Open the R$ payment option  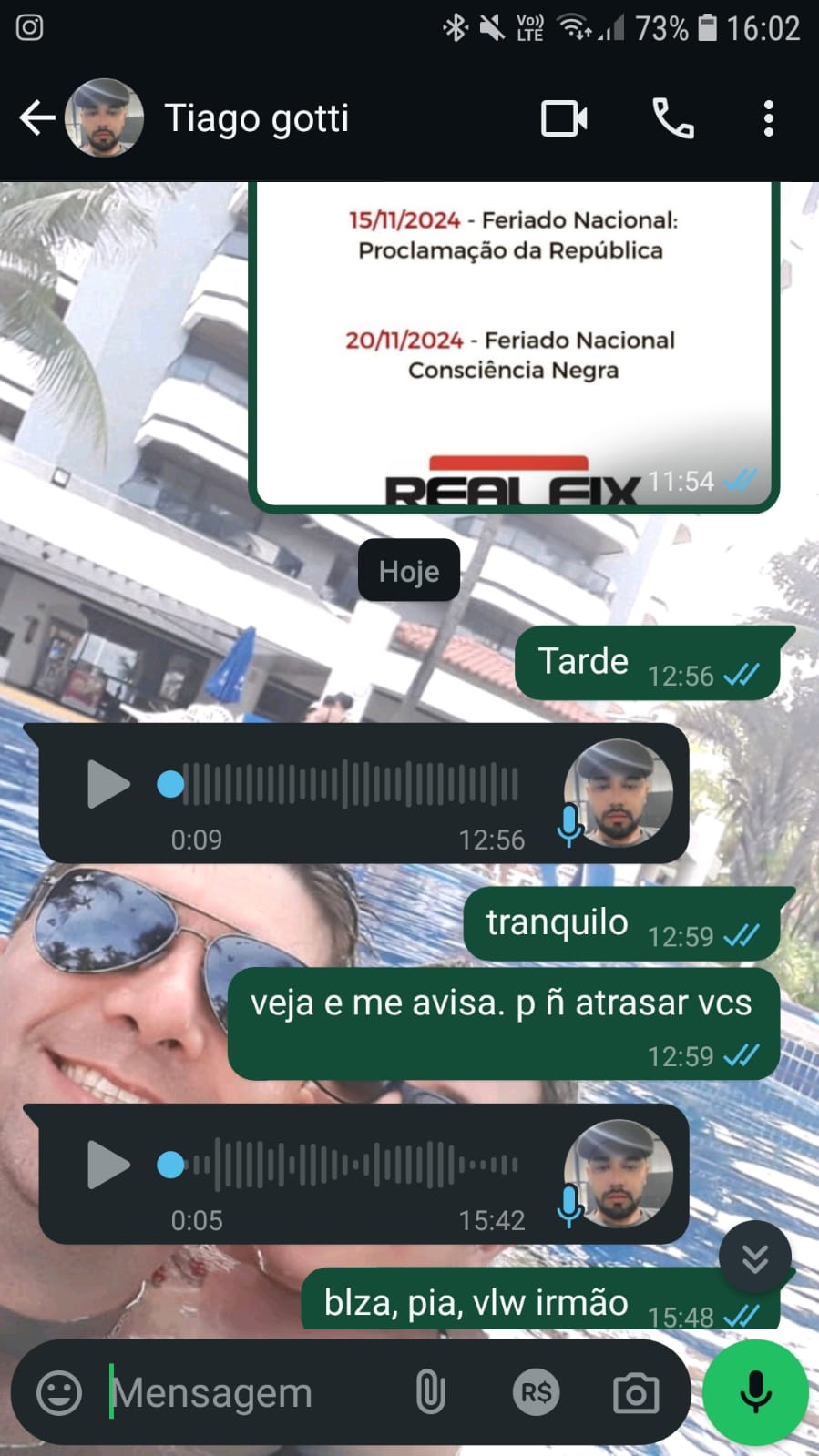point(536,1392)
